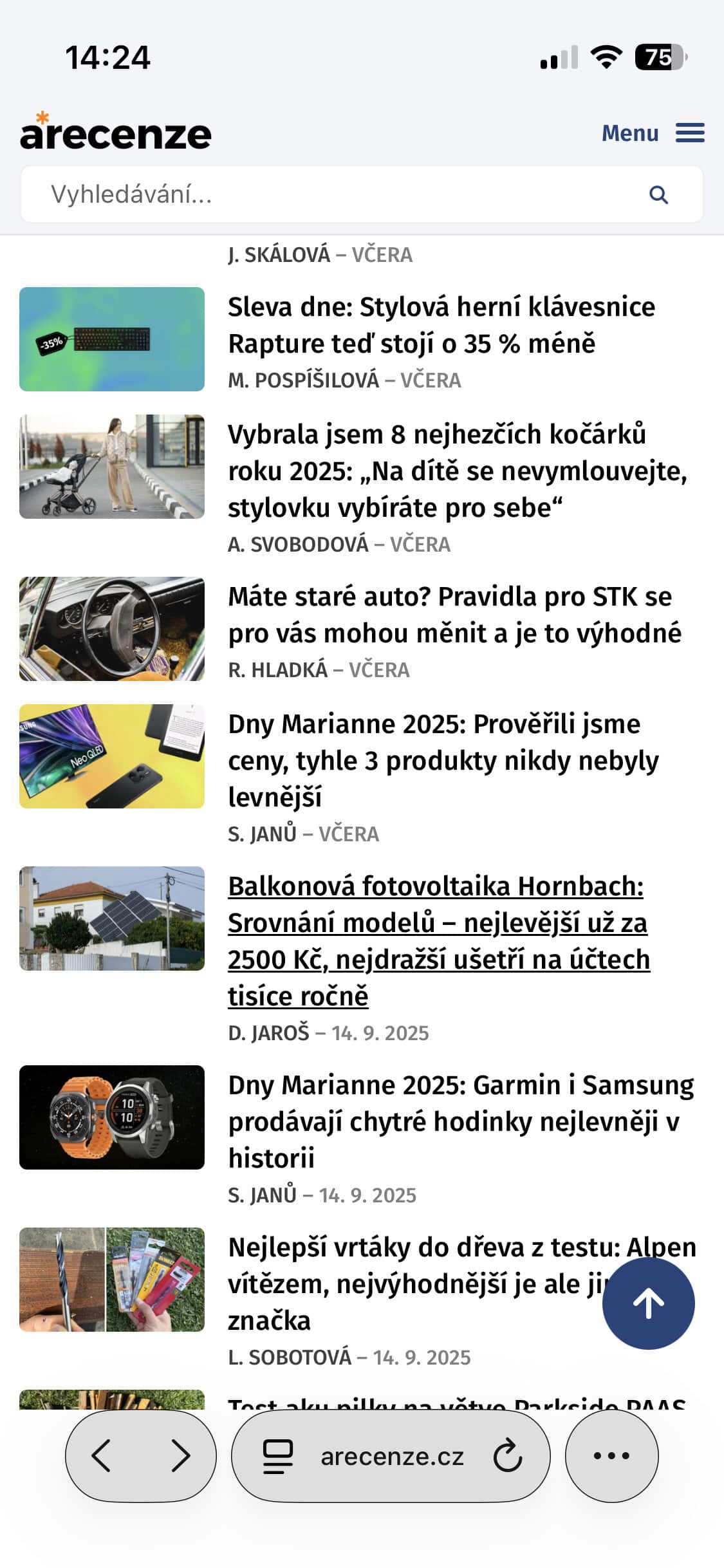Tap the magnifier search icon
This screenshot has height=1568, width=724.
658,194
